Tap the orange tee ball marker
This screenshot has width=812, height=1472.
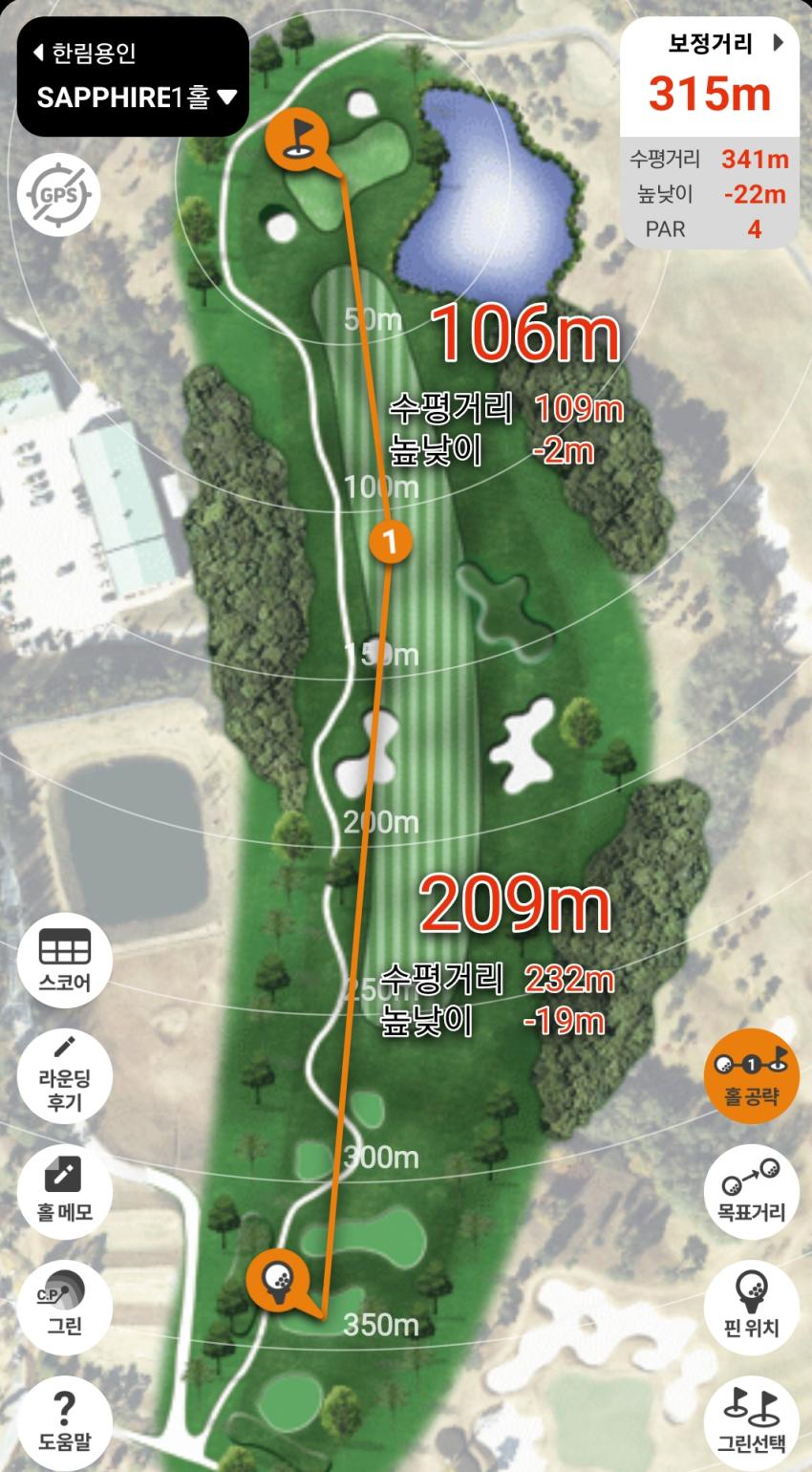[277, 1278]
